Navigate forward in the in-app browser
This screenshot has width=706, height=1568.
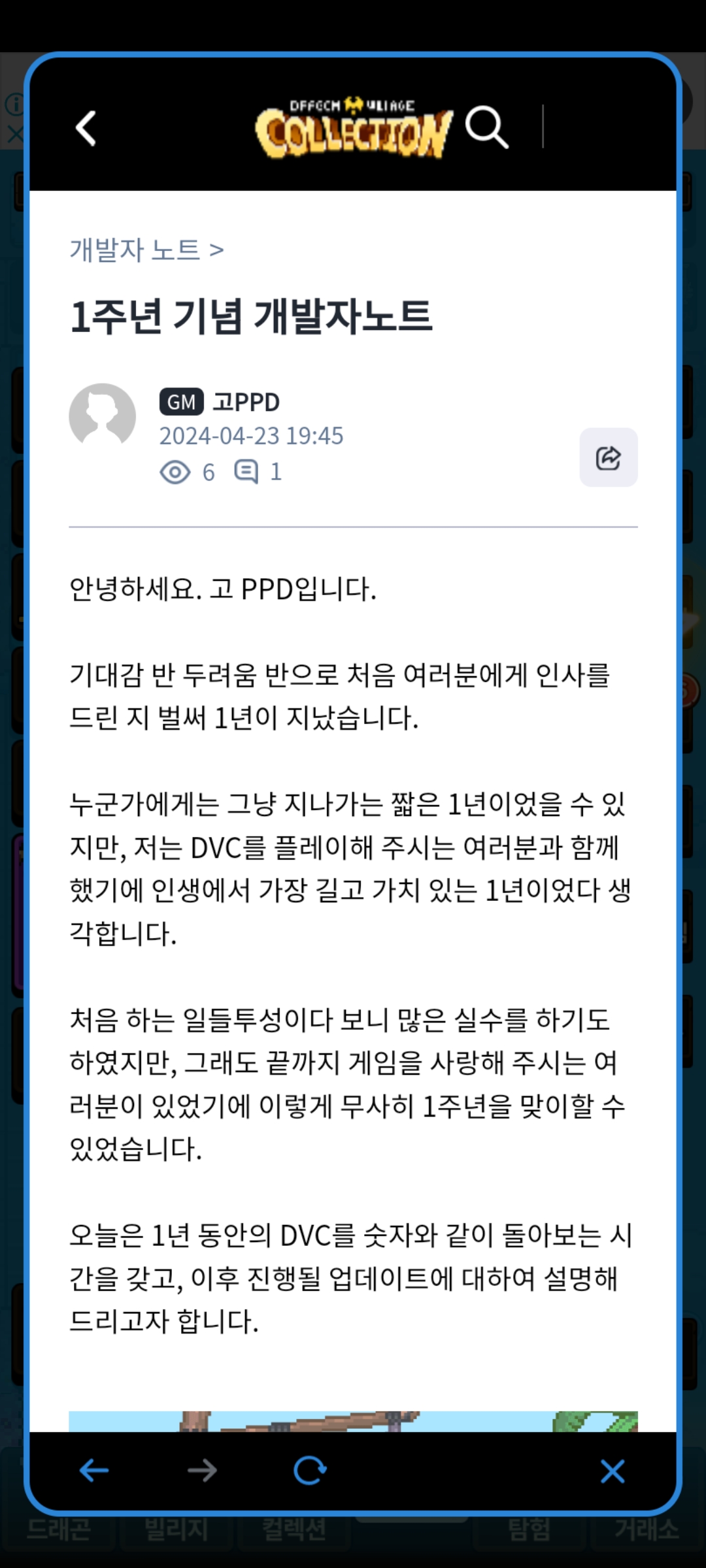pos(202,1471)
